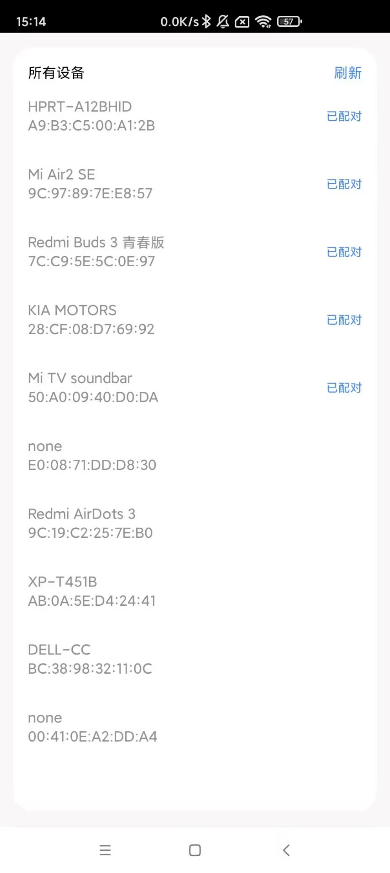The height and width of the screenshot is (873, 390).
Task: Tap the none device 00:41:0E:A2:DD:A4
Action: pos(195,727)
